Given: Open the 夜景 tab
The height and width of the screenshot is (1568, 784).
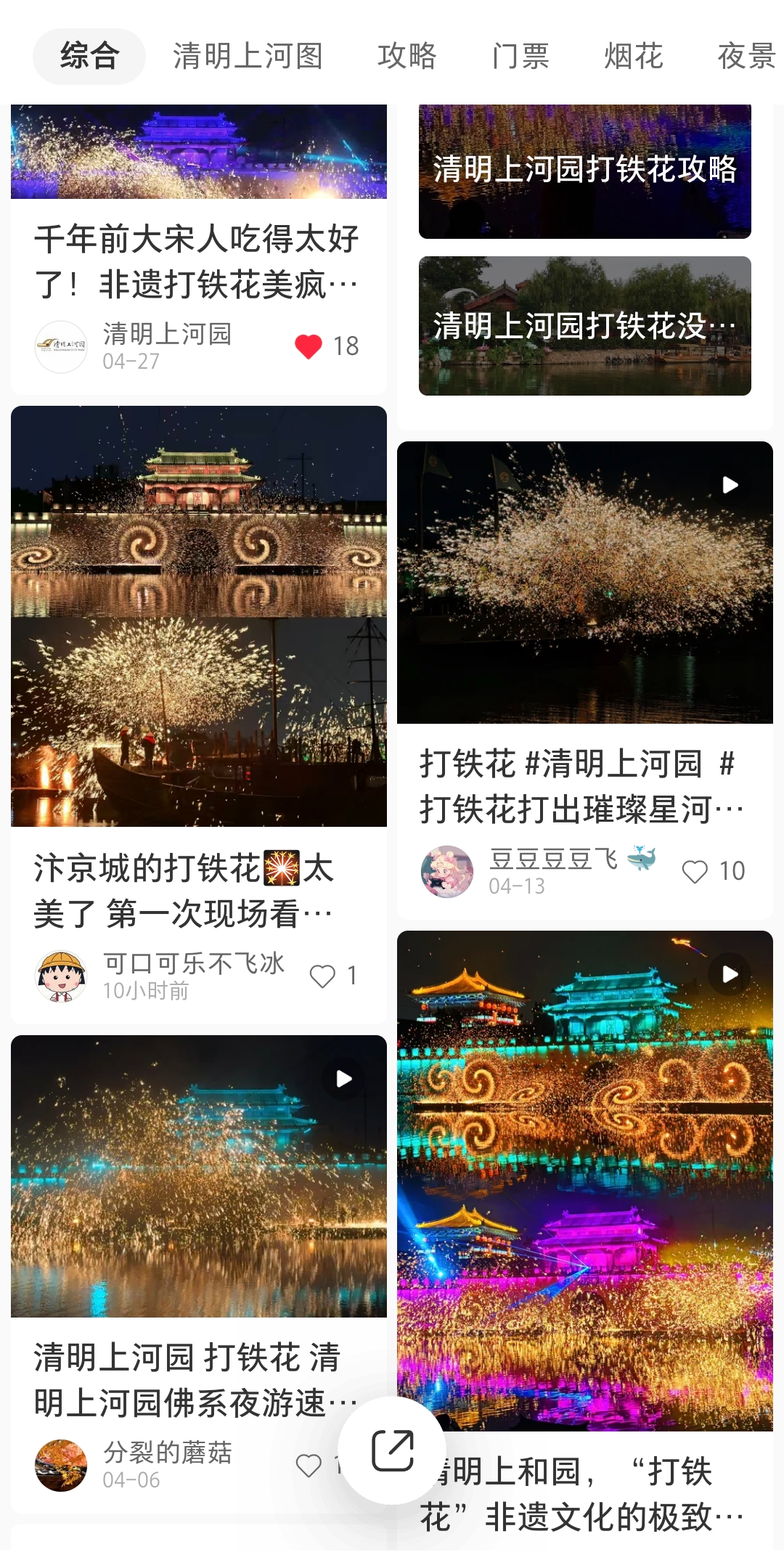Looking at the screenshot, I should pyautogui.click(x=746, y=57).
